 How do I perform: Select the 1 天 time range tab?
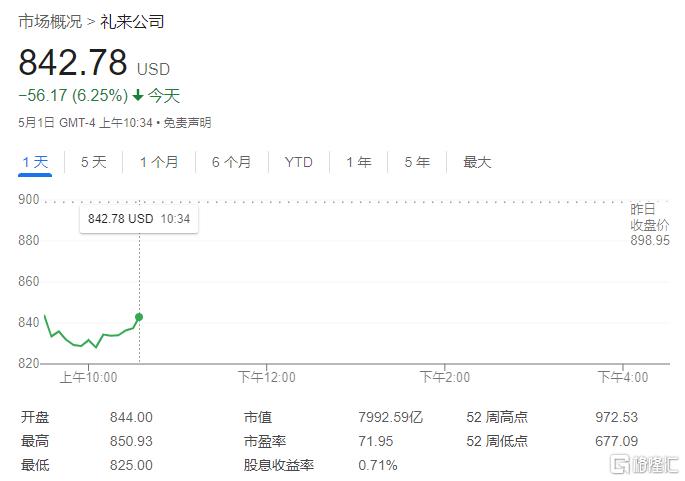point(35,162)
